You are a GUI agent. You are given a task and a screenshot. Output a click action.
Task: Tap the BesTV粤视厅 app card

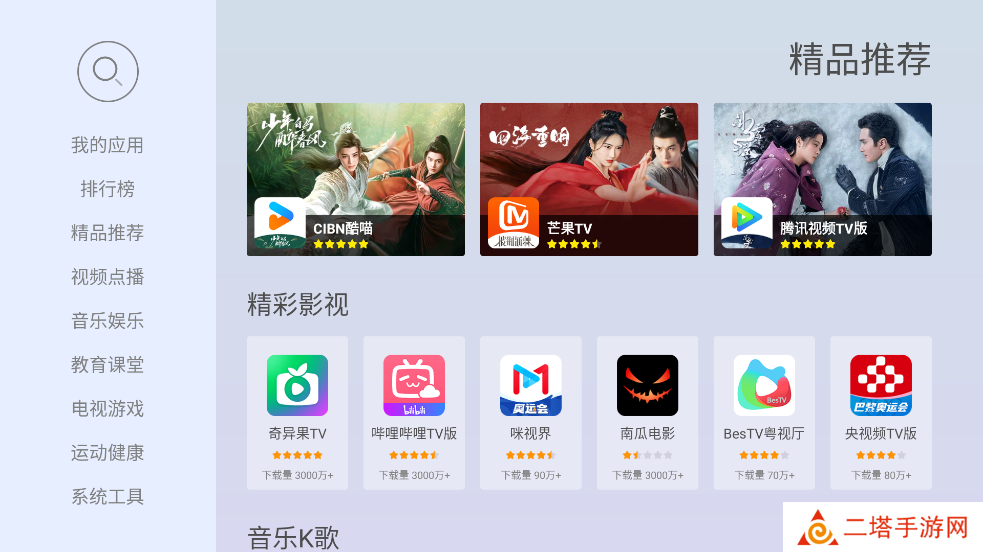point(764,412)
